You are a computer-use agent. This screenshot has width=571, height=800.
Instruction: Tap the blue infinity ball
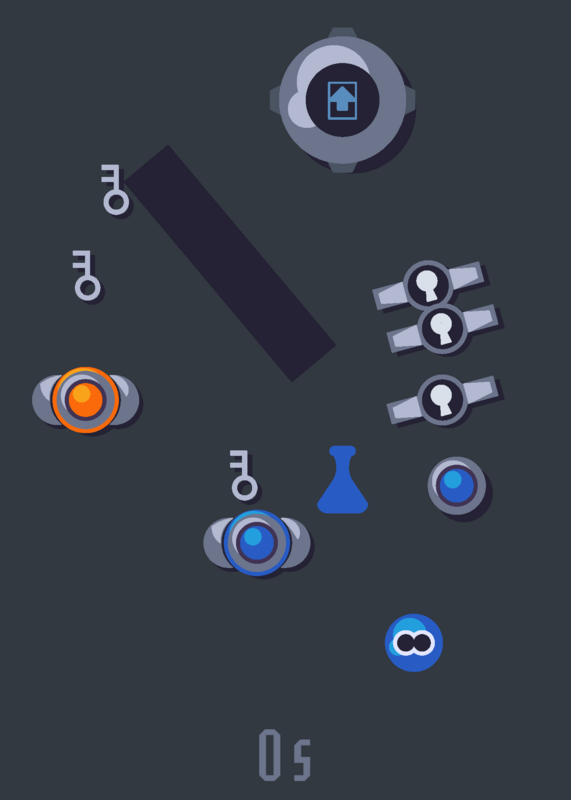(x=414, y=643)
